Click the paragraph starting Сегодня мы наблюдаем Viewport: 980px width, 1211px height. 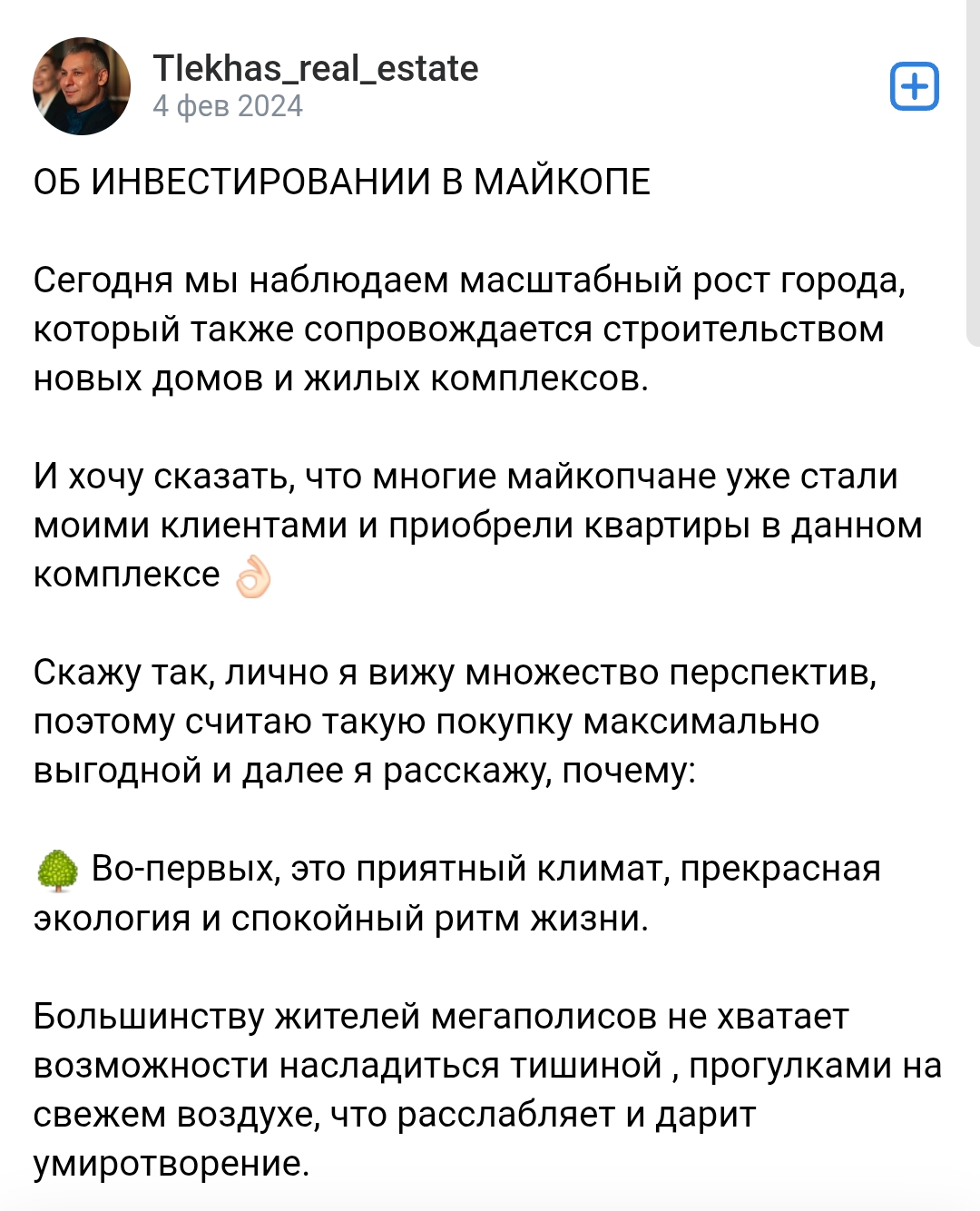pyautogui.click(x=454, y=327)
